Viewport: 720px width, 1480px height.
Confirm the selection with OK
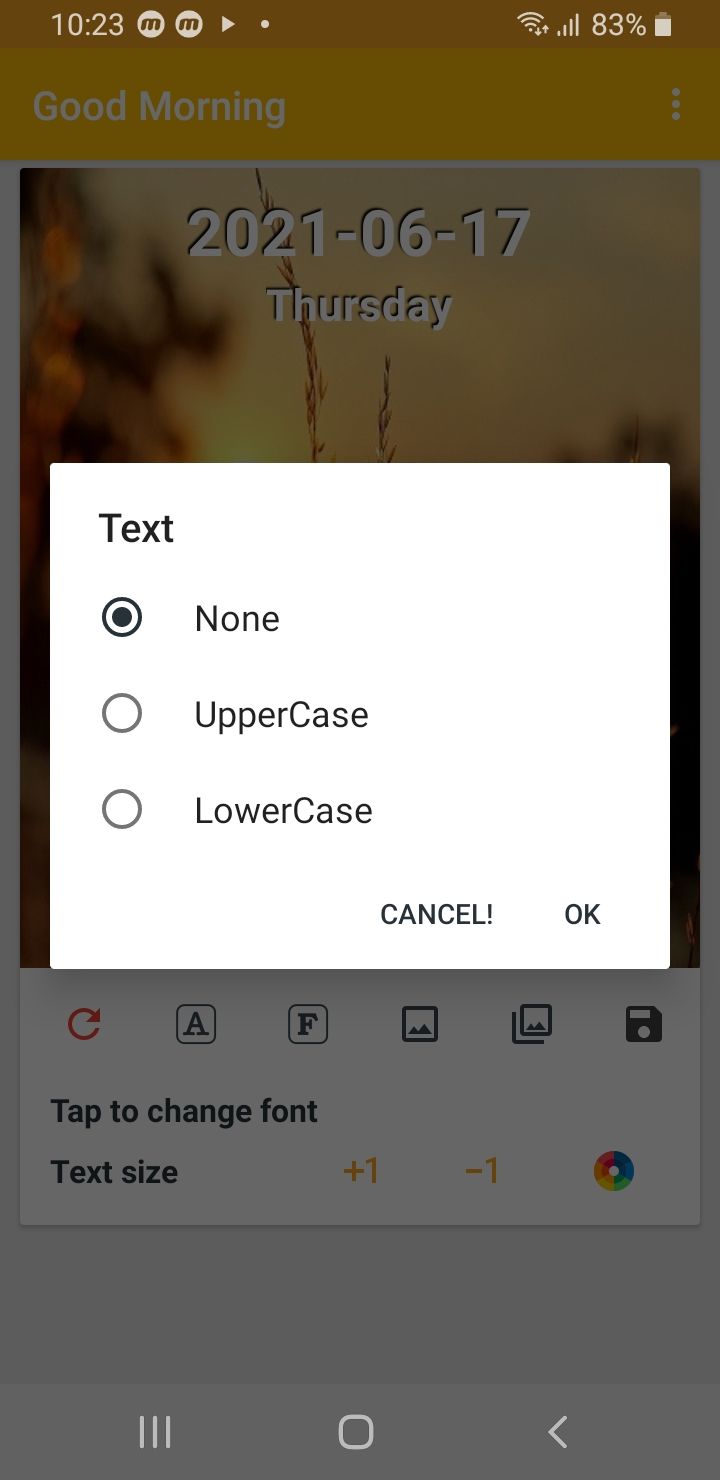(582, 914)
